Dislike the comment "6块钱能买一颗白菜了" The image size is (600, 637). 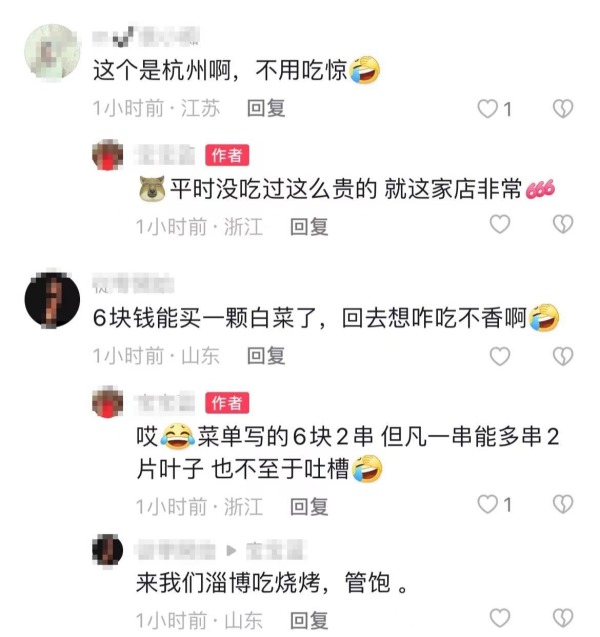click(564, 355)
